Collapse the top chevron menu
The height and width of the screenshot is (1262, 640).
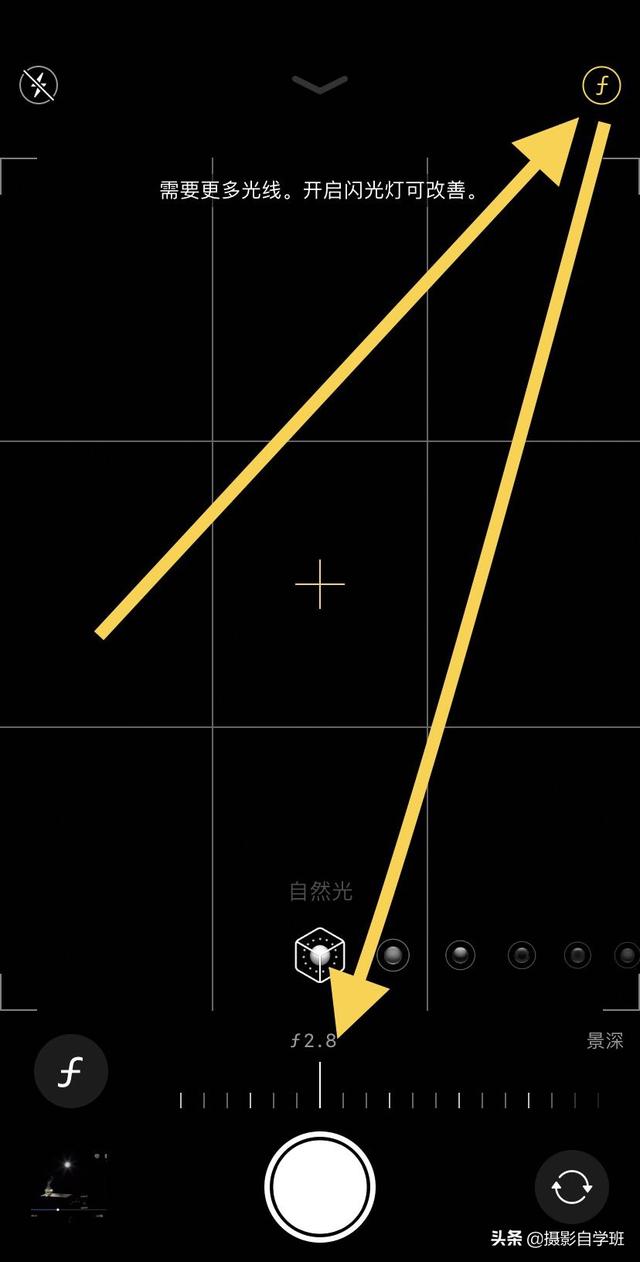click(x=320, y=85)
